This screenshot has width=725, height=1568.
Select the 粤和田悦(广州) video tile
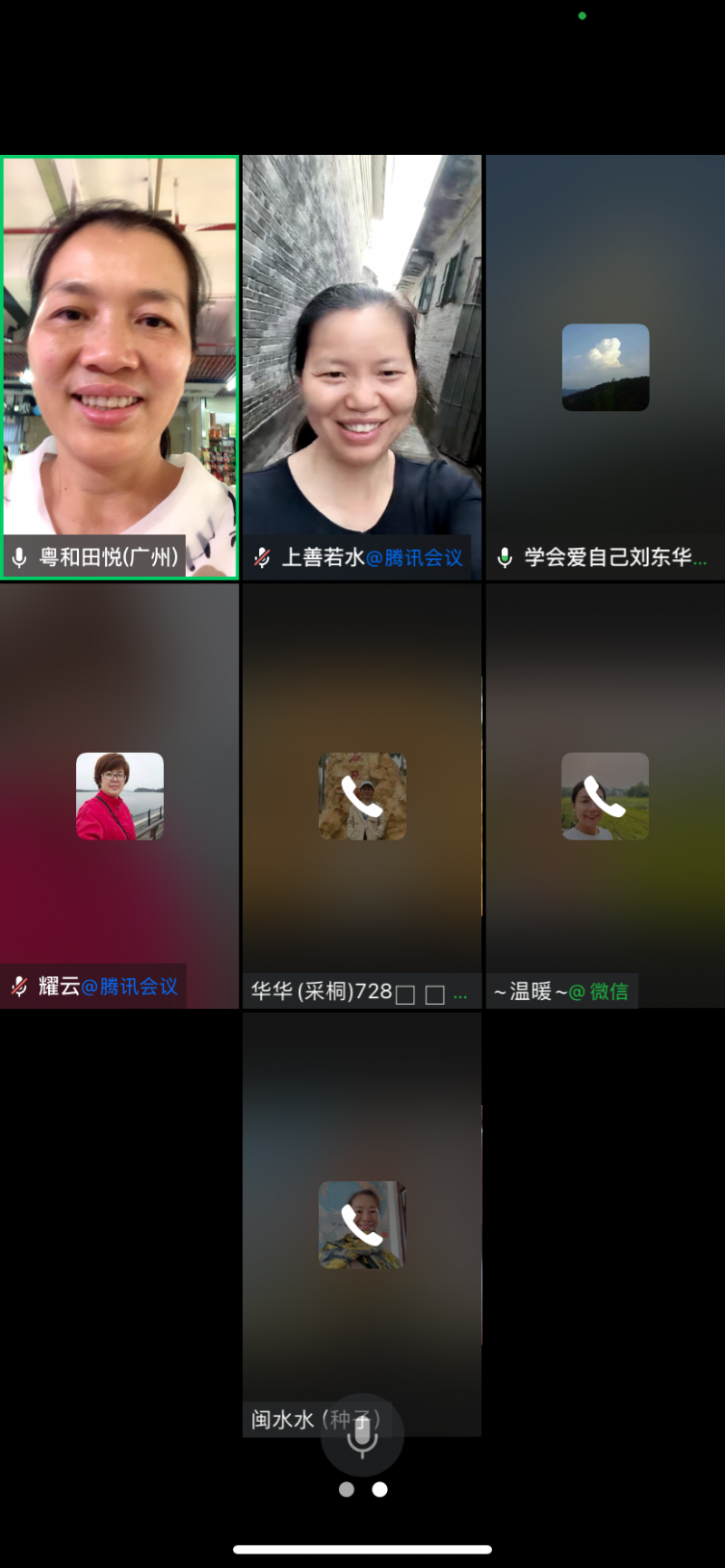tap(120, 367)
